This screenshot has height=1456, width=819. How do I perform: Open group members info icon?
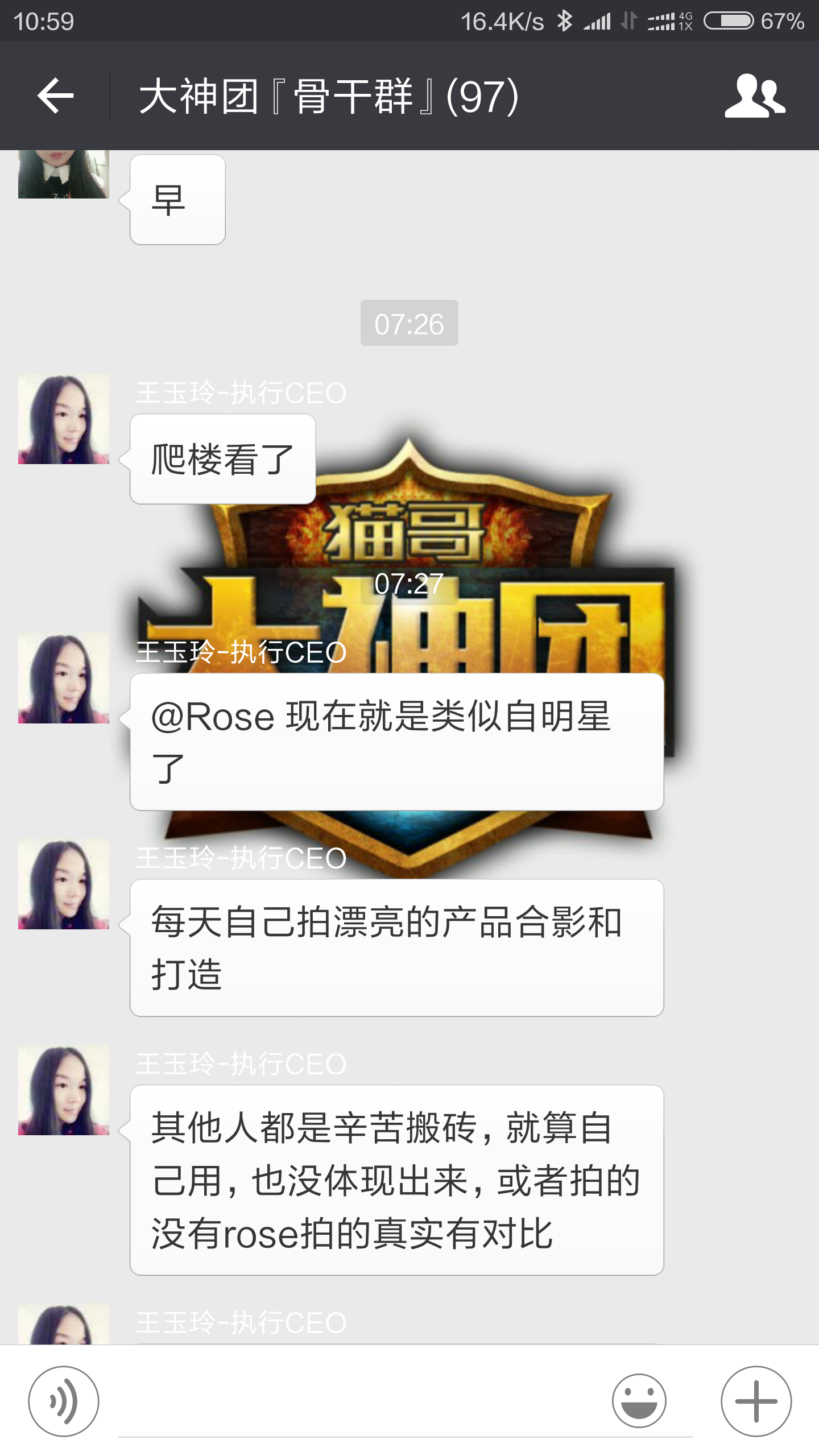755,96
